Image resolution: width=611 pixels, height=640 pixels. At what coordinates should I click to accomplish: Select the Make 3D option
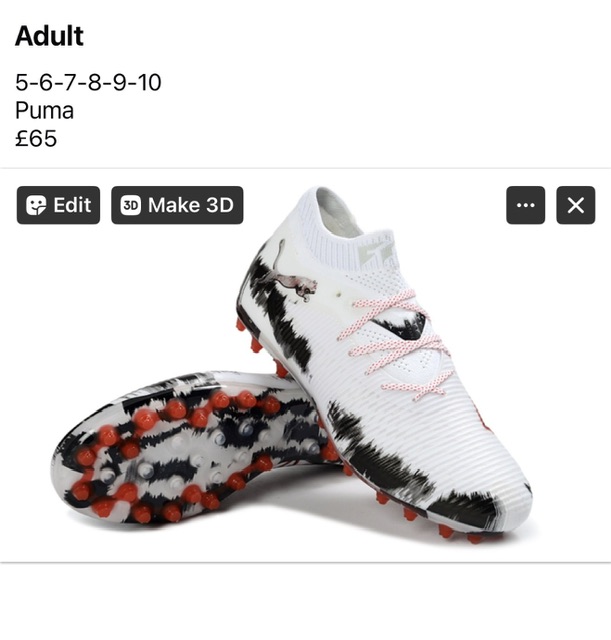point(177,205)
